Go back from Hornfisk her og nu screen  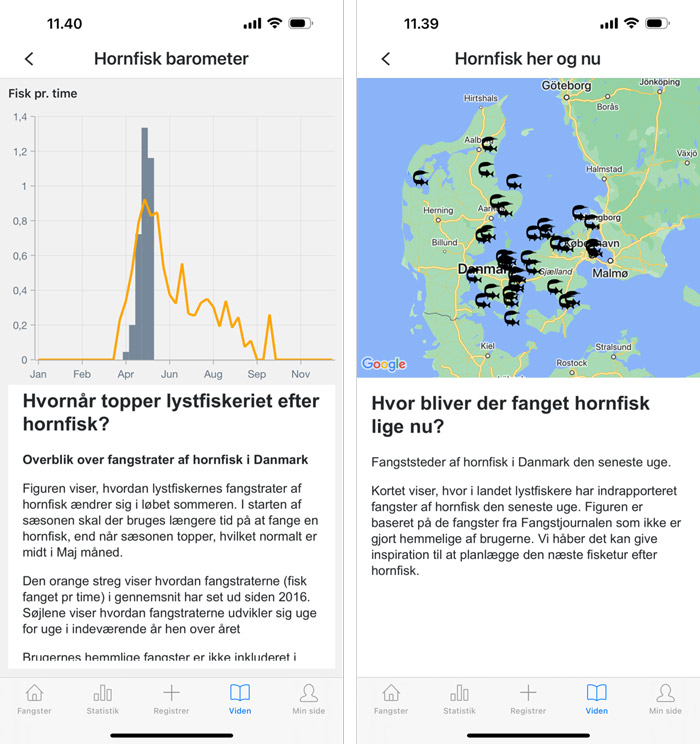386,59
